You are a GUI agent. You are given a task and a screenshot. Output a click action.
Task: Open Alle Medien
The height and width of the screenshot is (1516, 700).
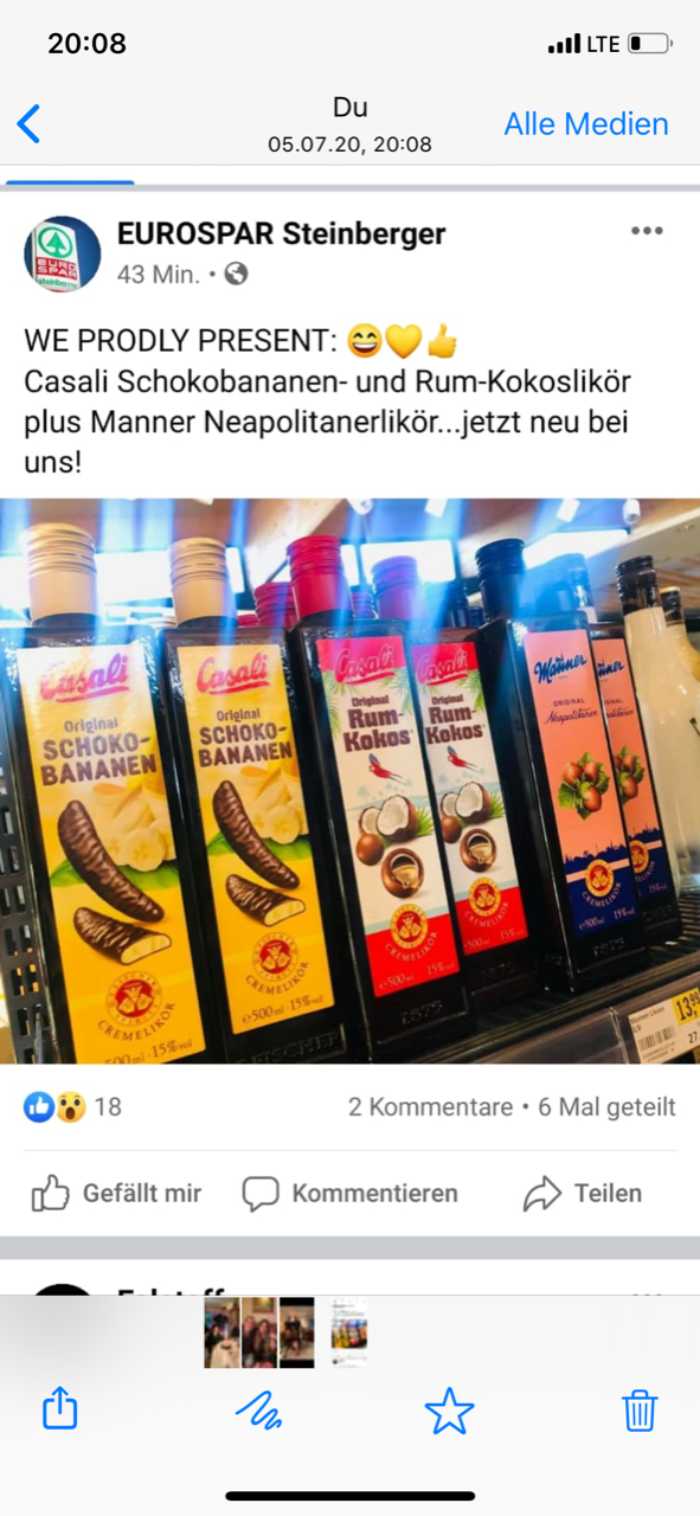point(586,124)
